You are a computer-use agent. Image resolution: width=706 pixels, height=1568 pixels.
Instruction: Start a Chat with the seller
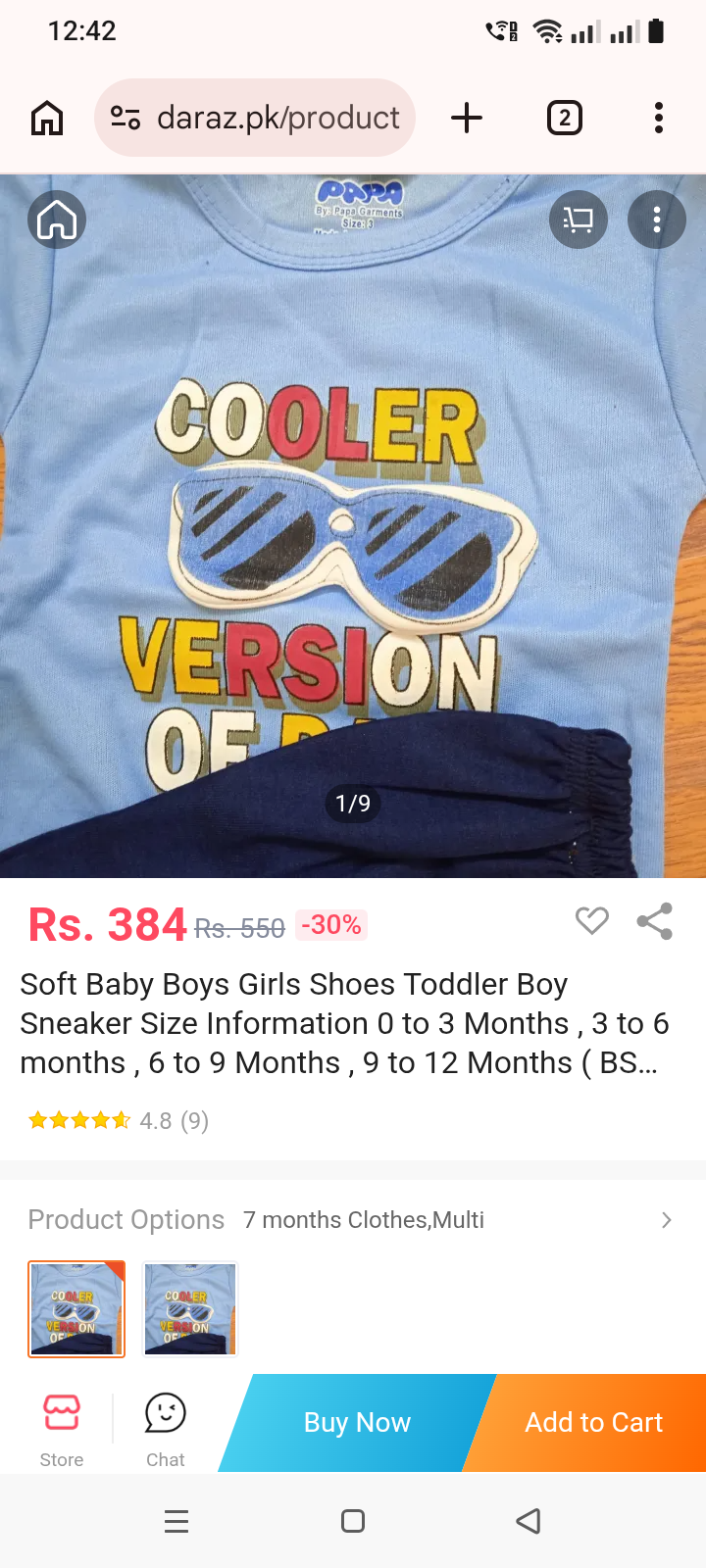point(166,1429)
